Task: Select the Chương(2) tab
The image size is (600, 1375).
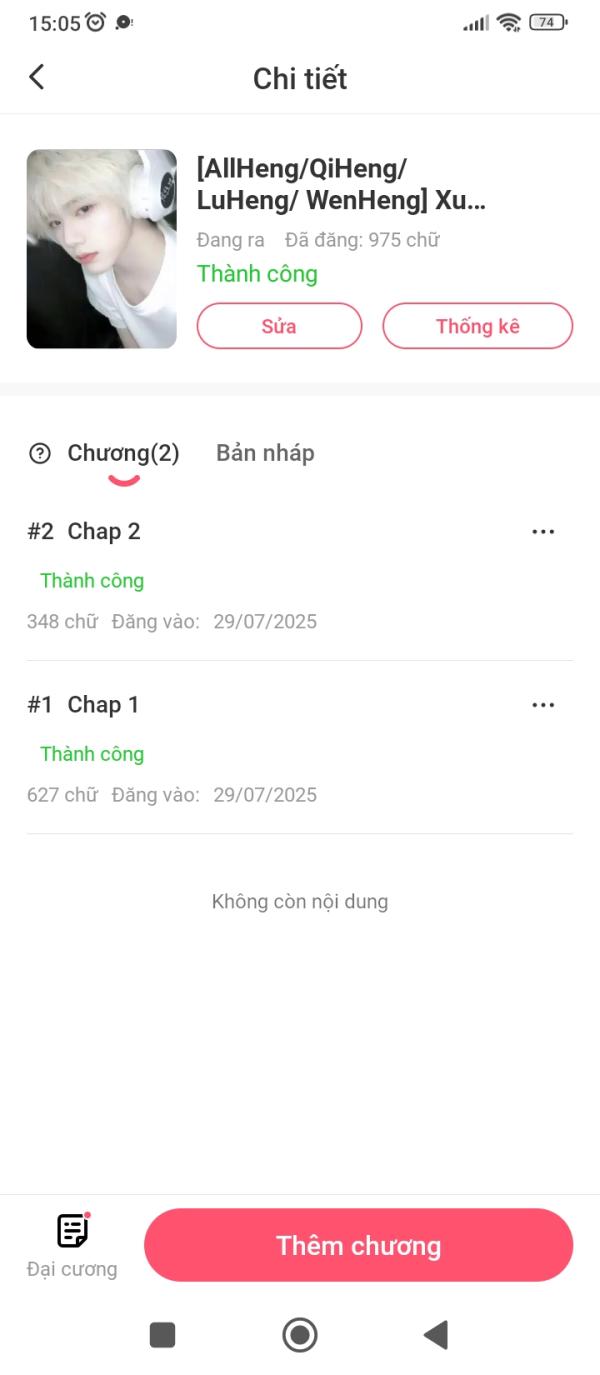Action: pyautogui.click(x=123, y=454)
